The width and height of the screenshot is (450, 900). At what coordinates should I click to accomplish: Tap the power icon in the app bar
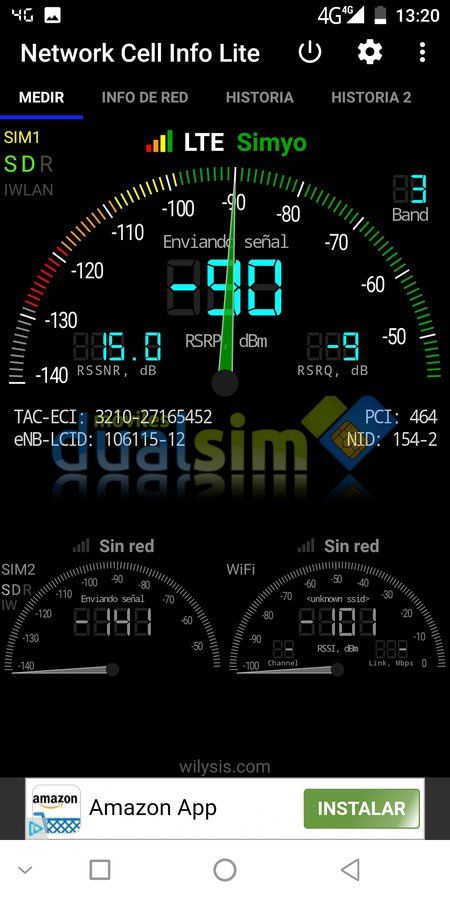coord(310,53)
